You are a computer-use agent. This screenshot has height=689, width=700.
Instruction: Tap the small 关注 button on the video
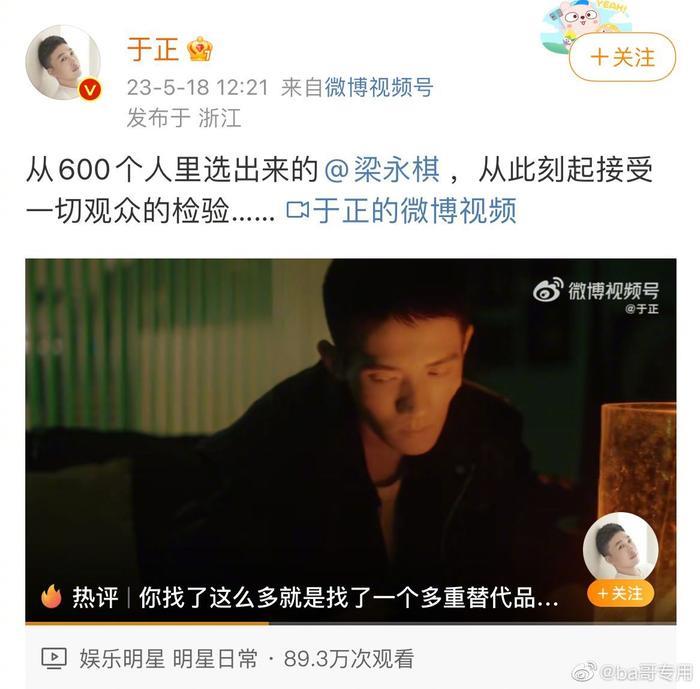coord(620,594)
